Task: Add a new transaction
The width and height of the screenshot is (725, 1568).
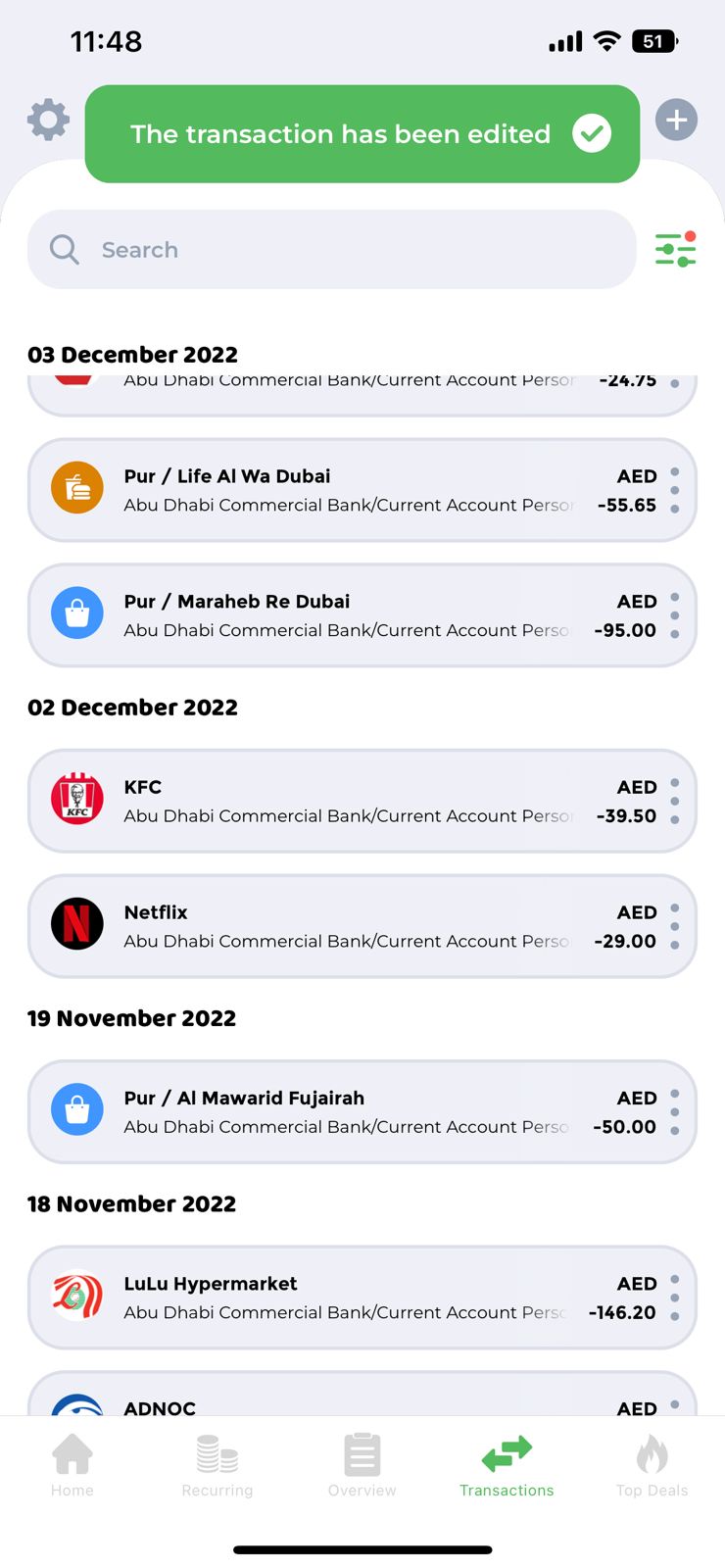Action: (x=676, y=121)
